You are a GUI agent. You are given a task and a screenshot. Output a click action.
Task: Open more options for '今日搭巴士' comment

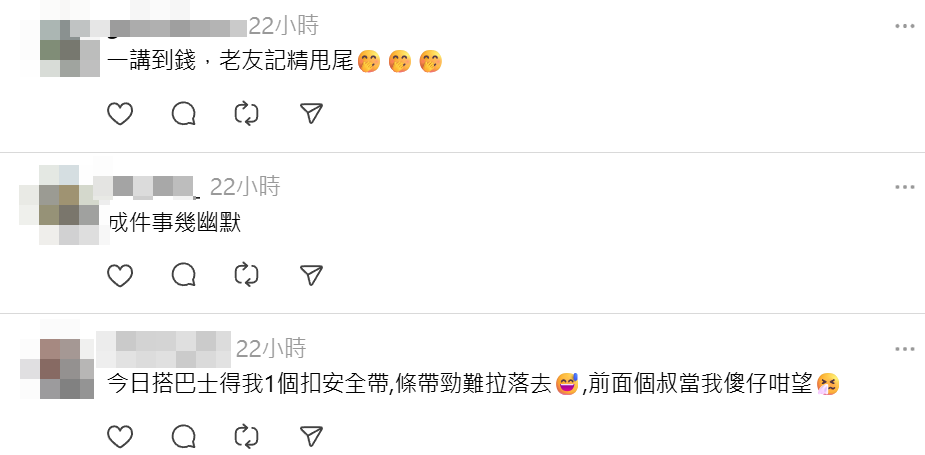tap(904, 348)
